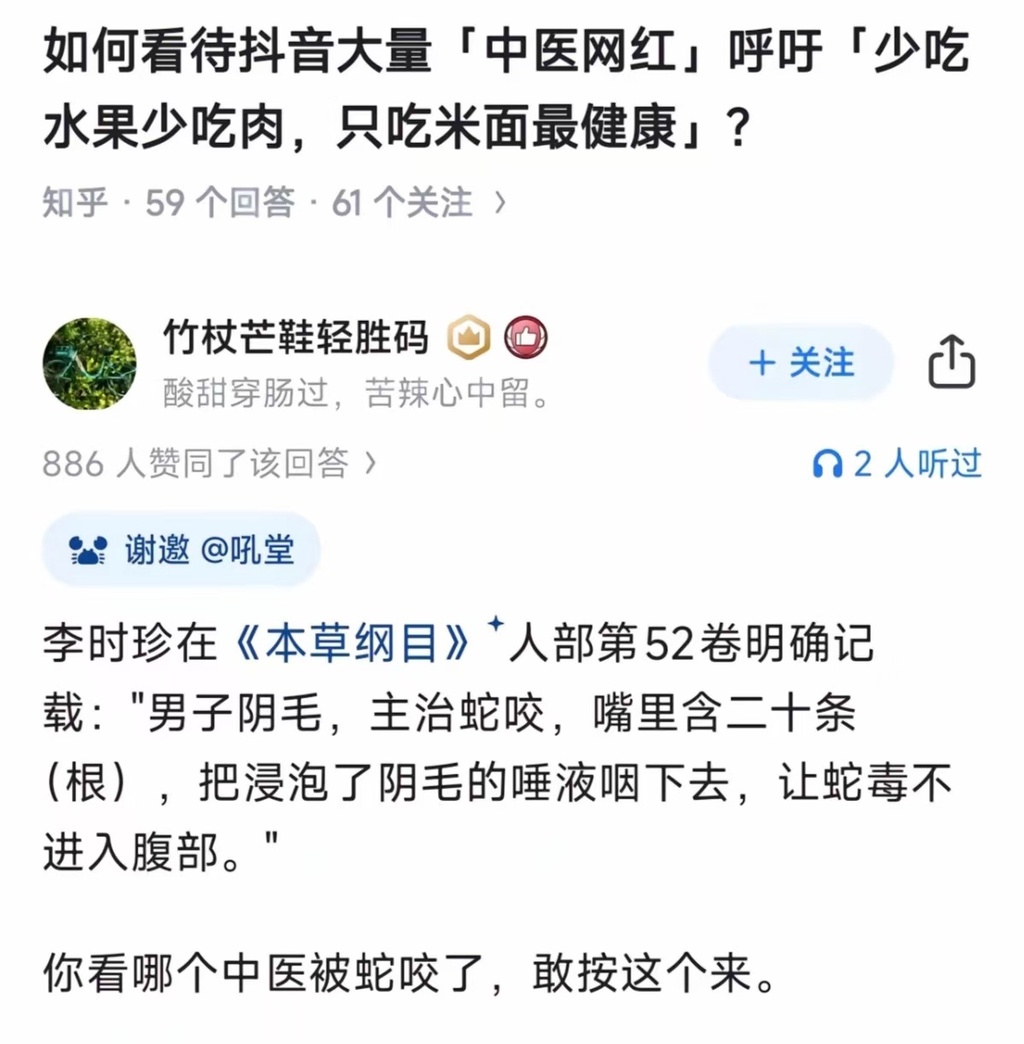This screenshot has width=1024, height=1044.
Task: Listen to the answer via 2 人听过
Action: [897, 464]
